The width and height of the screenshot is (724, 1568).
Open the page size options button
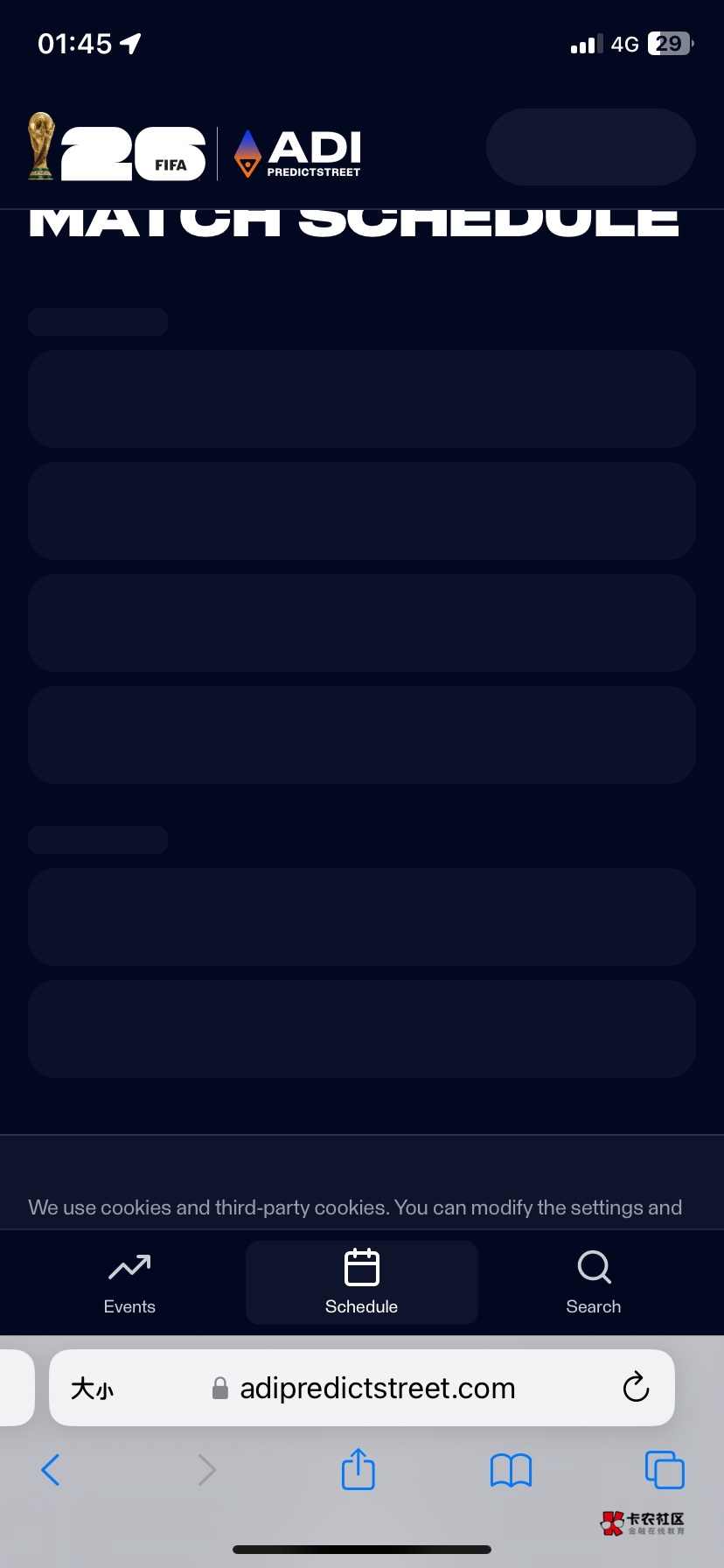coord(92,1389)
